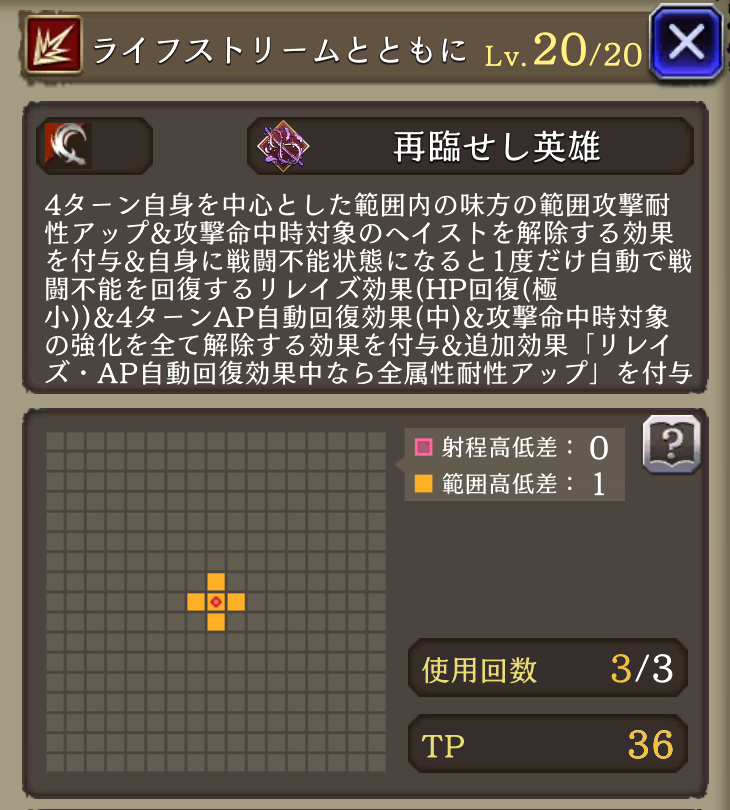Image resolution: width=730 pixels, height=810 pixels.
Task: Open the range help question-mark icon
Action: point(670,445)
